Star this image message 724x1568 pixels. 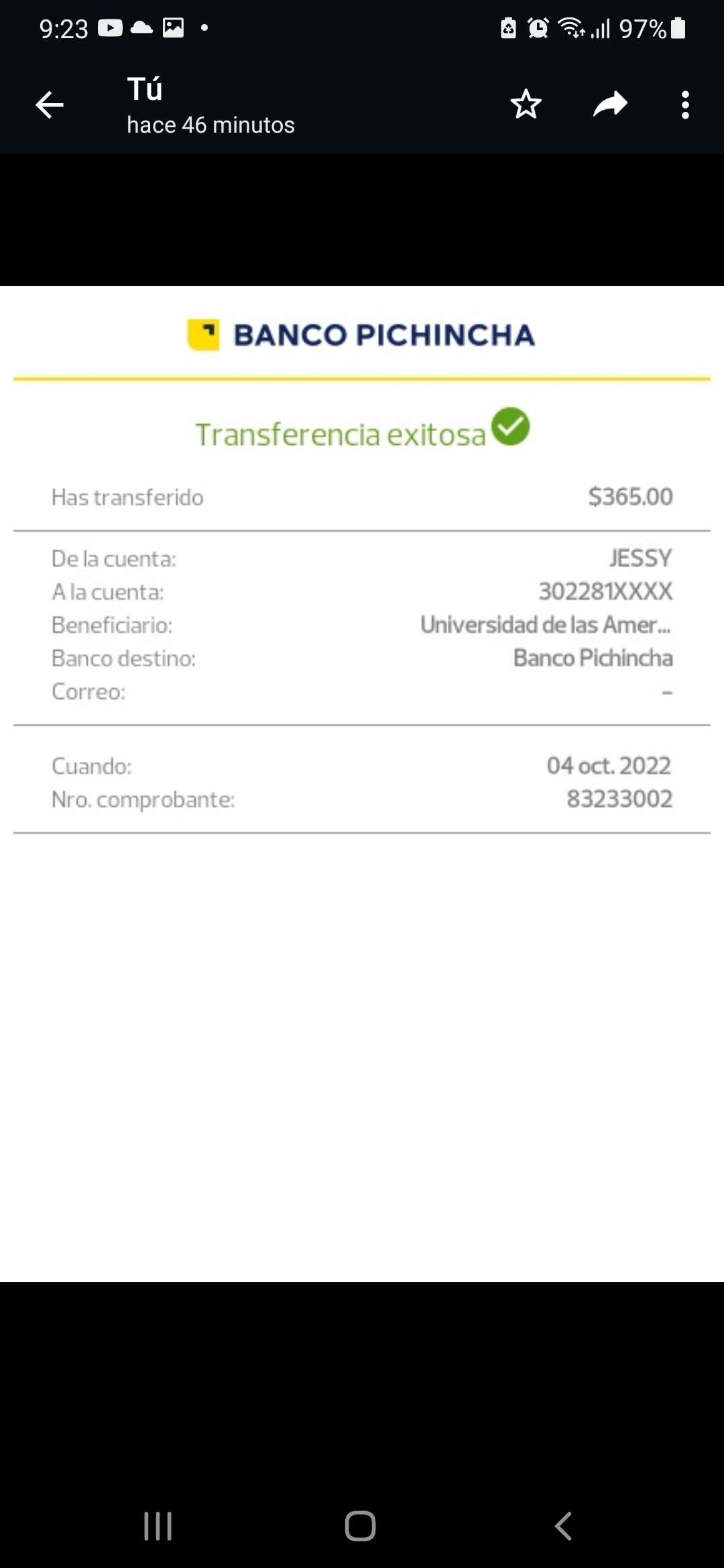pyautogui.click(x=526, y=105)
